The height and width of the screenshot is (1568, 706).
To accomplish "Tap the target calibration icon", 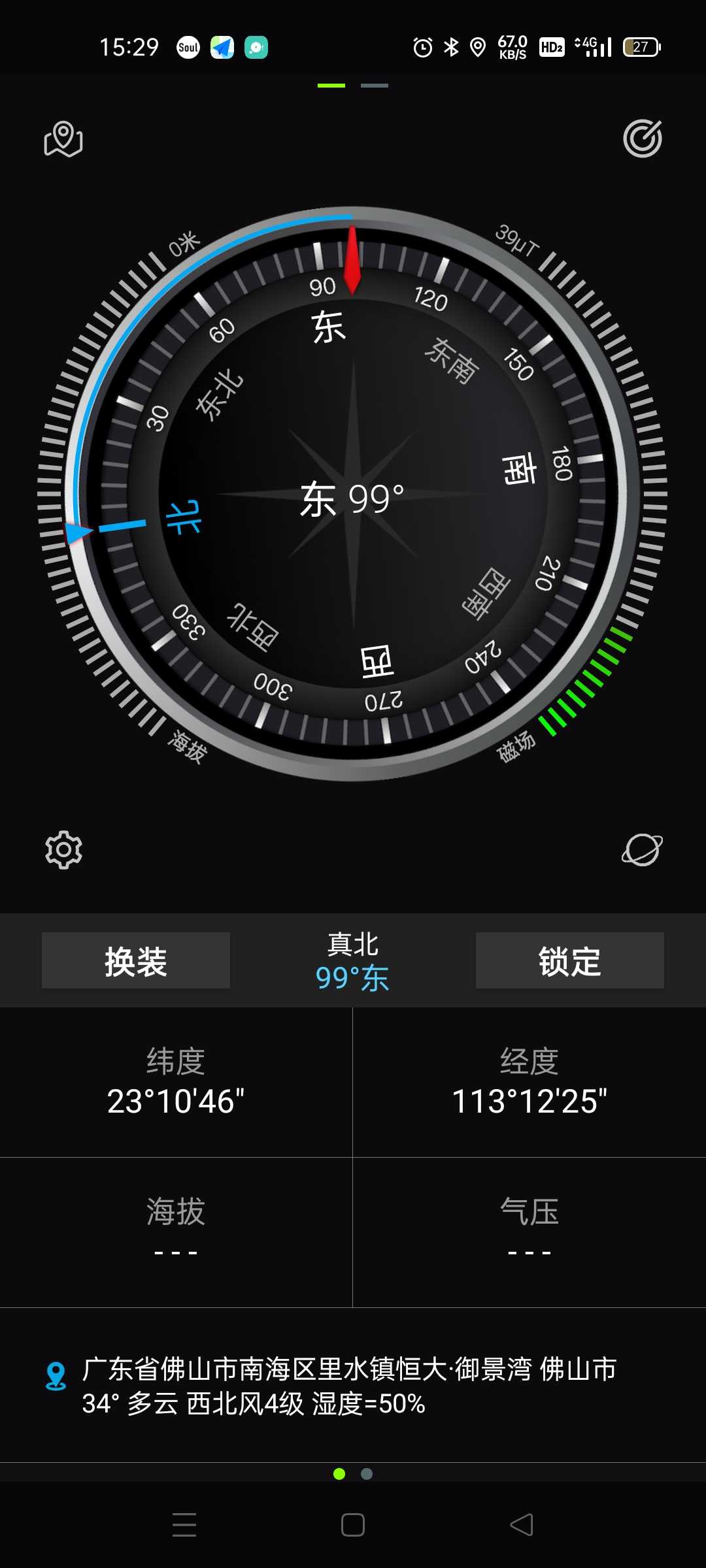I will pos(642,139).
